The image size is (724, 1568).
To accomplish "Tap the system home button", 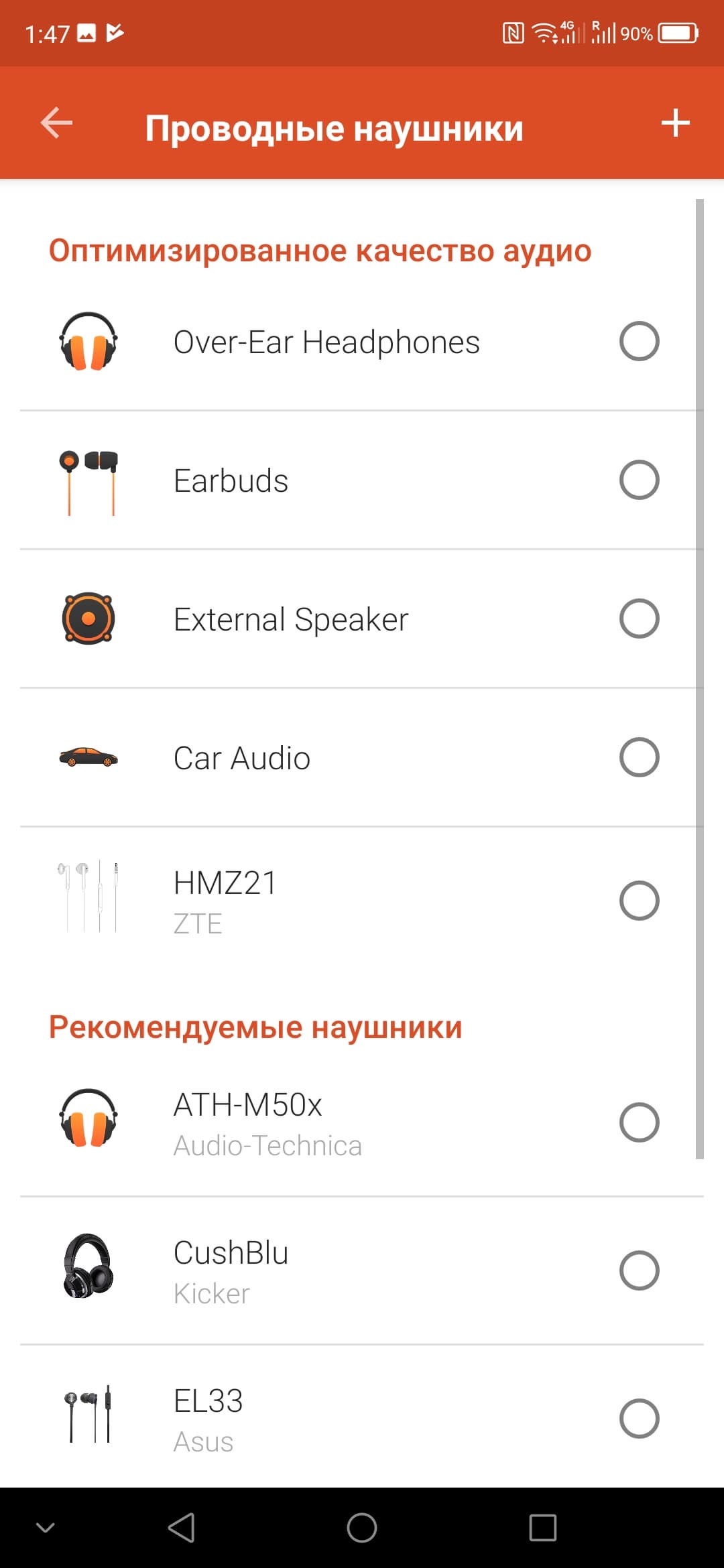I will [x=362, y=1528].
